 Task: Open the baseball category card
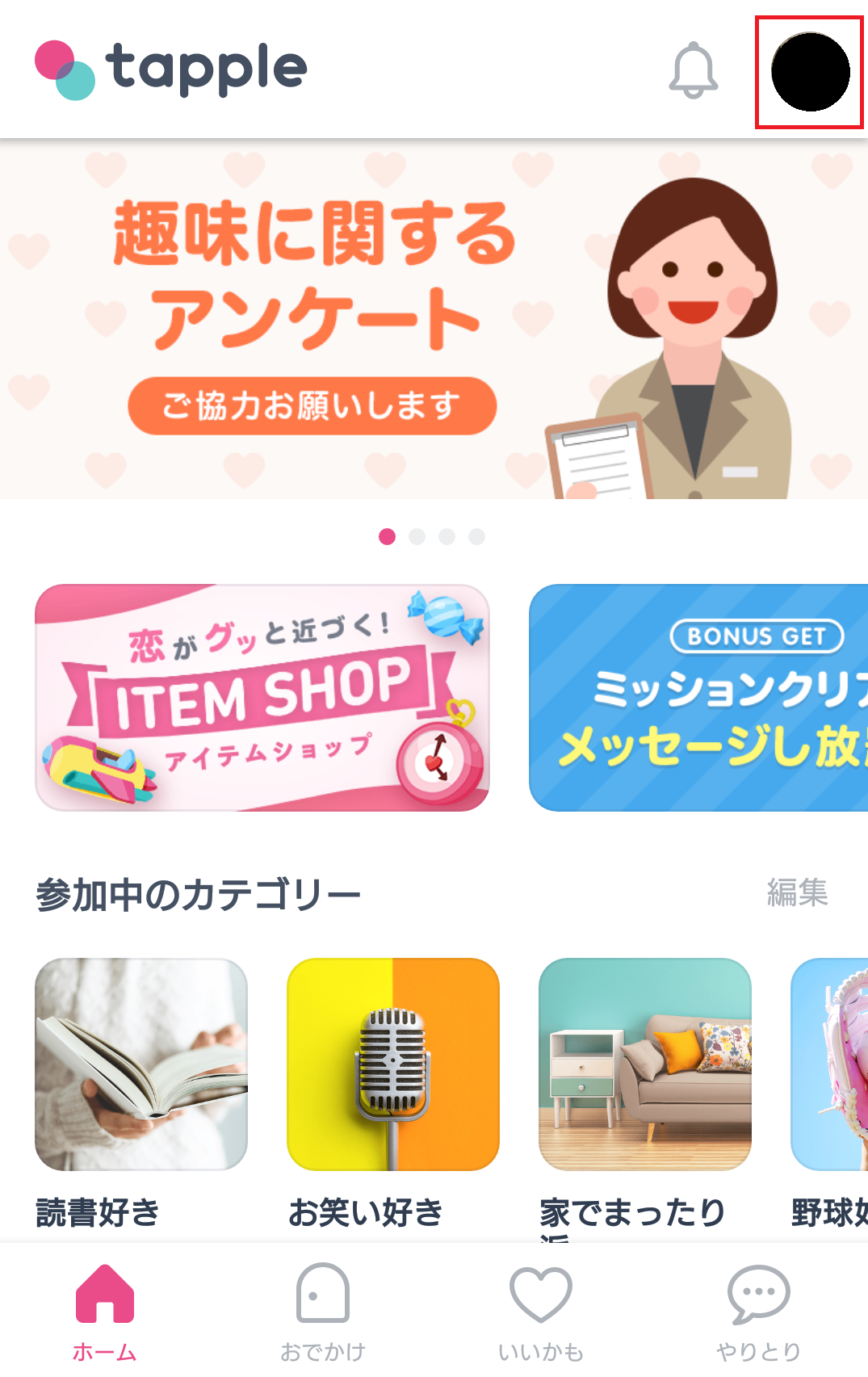(x=830, y=1064)
